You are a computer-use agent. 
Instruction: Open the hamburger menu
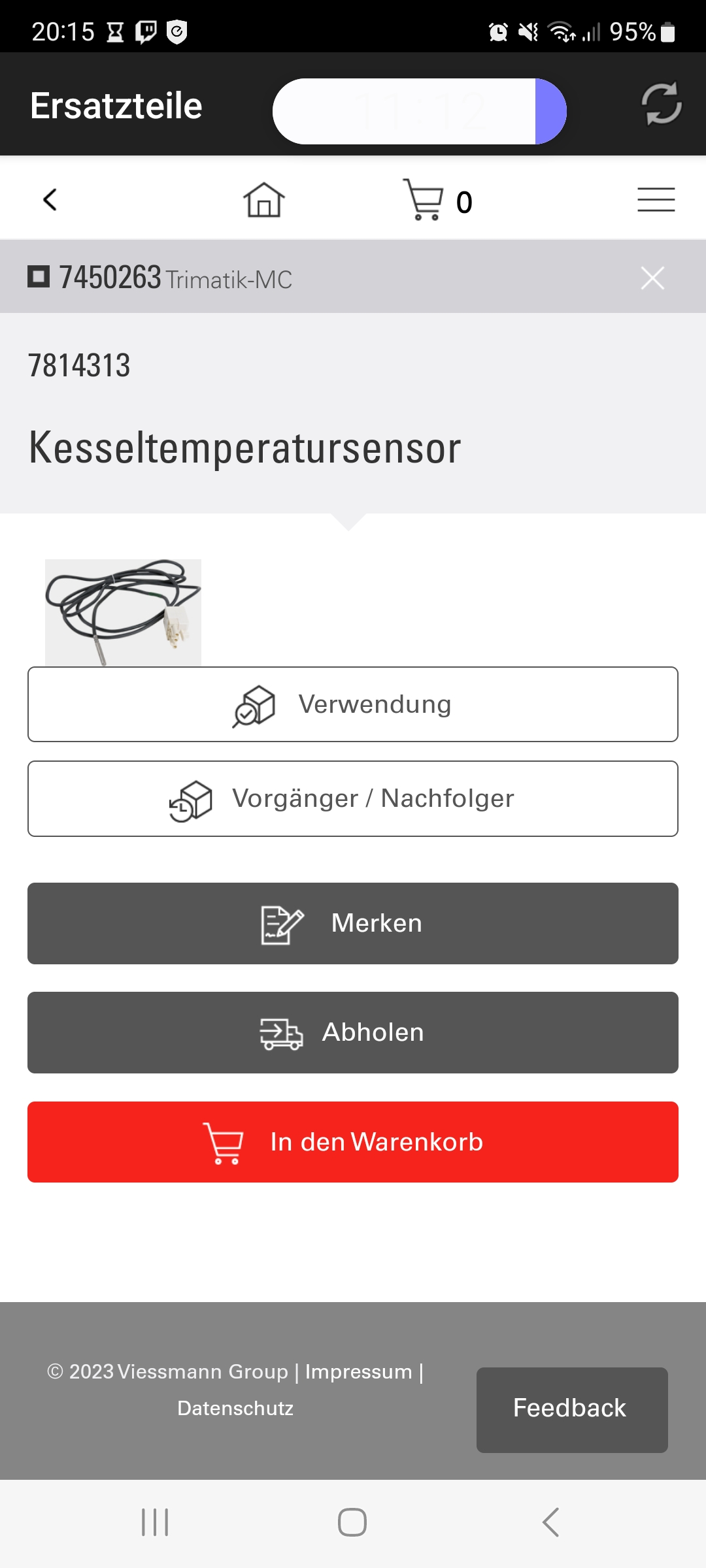pyautogui.click(x=656, y=200)
